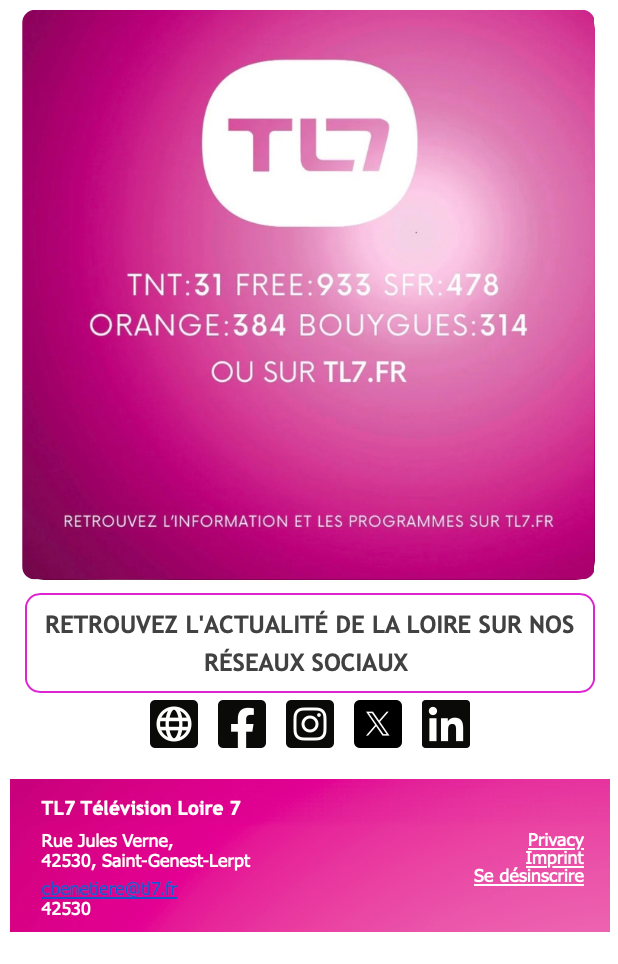Open the TL7 Instagram profile

(310, 724)
